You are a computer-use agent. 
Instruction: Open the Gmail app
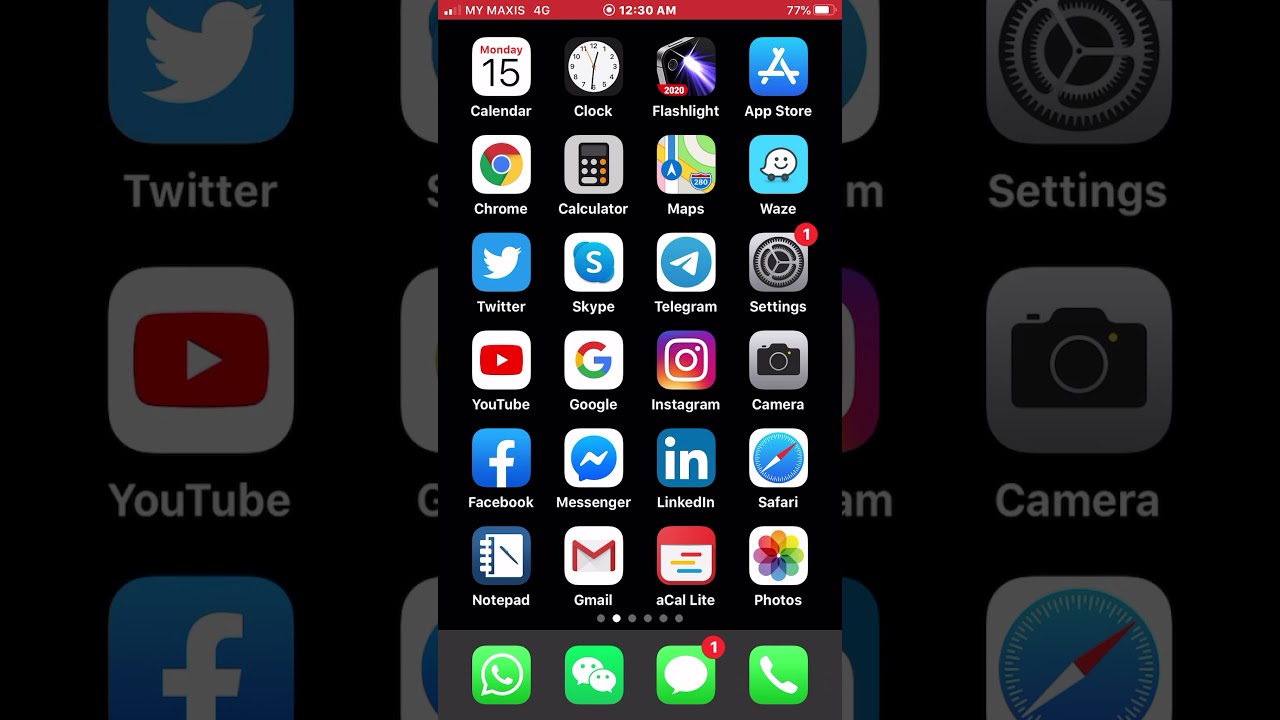tap(593, 556)
